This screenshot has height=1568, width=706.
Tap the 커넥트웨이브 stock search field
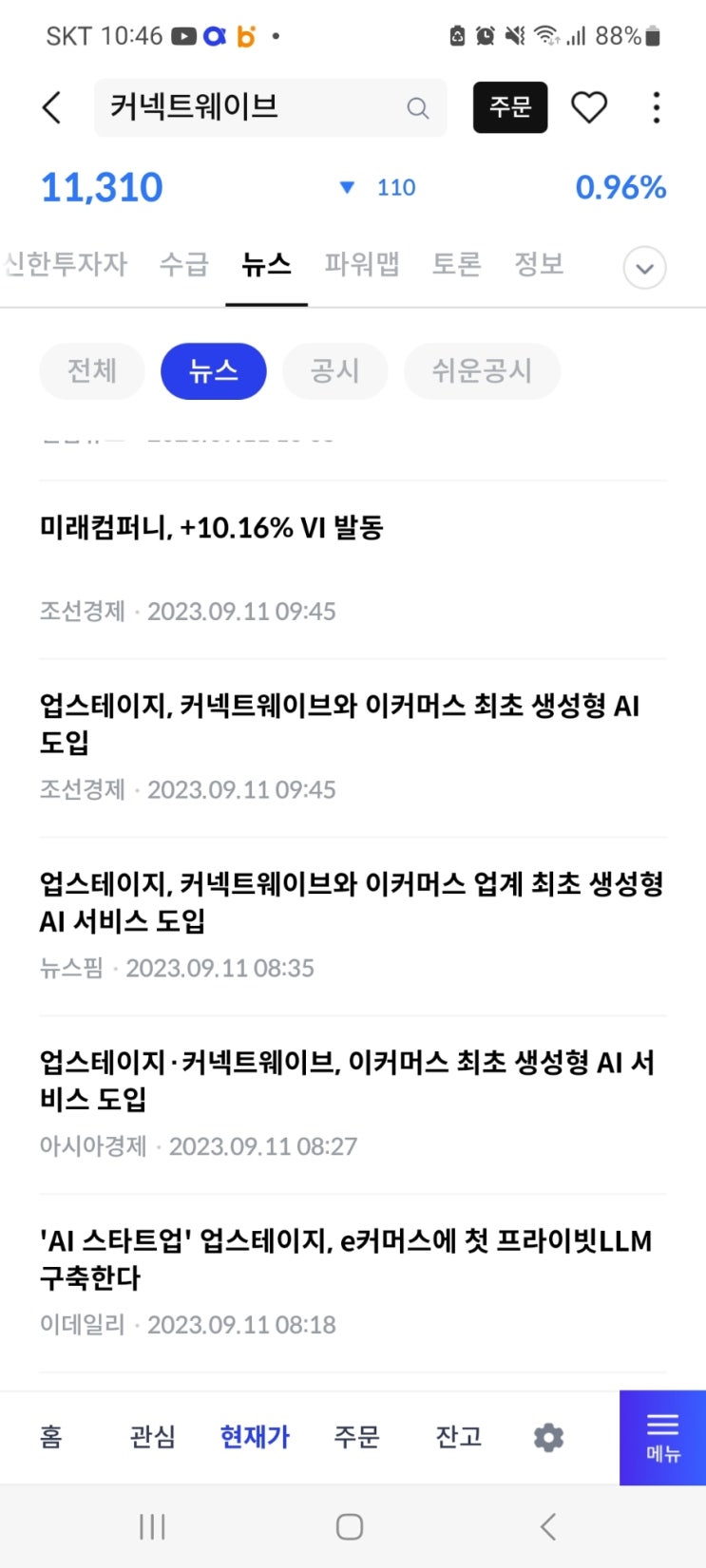click(x=270, y=108)
